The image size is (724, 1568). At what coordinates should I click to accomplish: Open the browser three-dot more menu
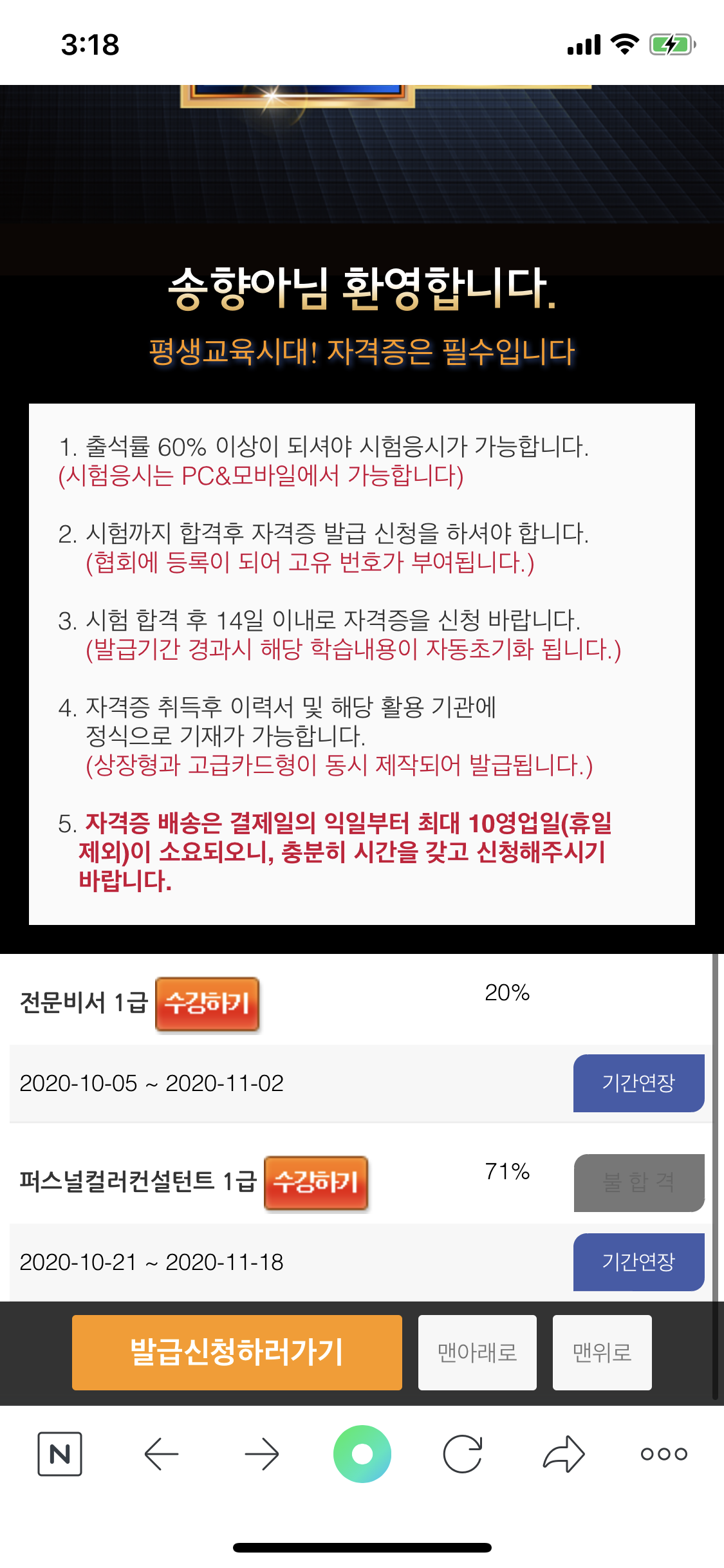click(664, 1454)
